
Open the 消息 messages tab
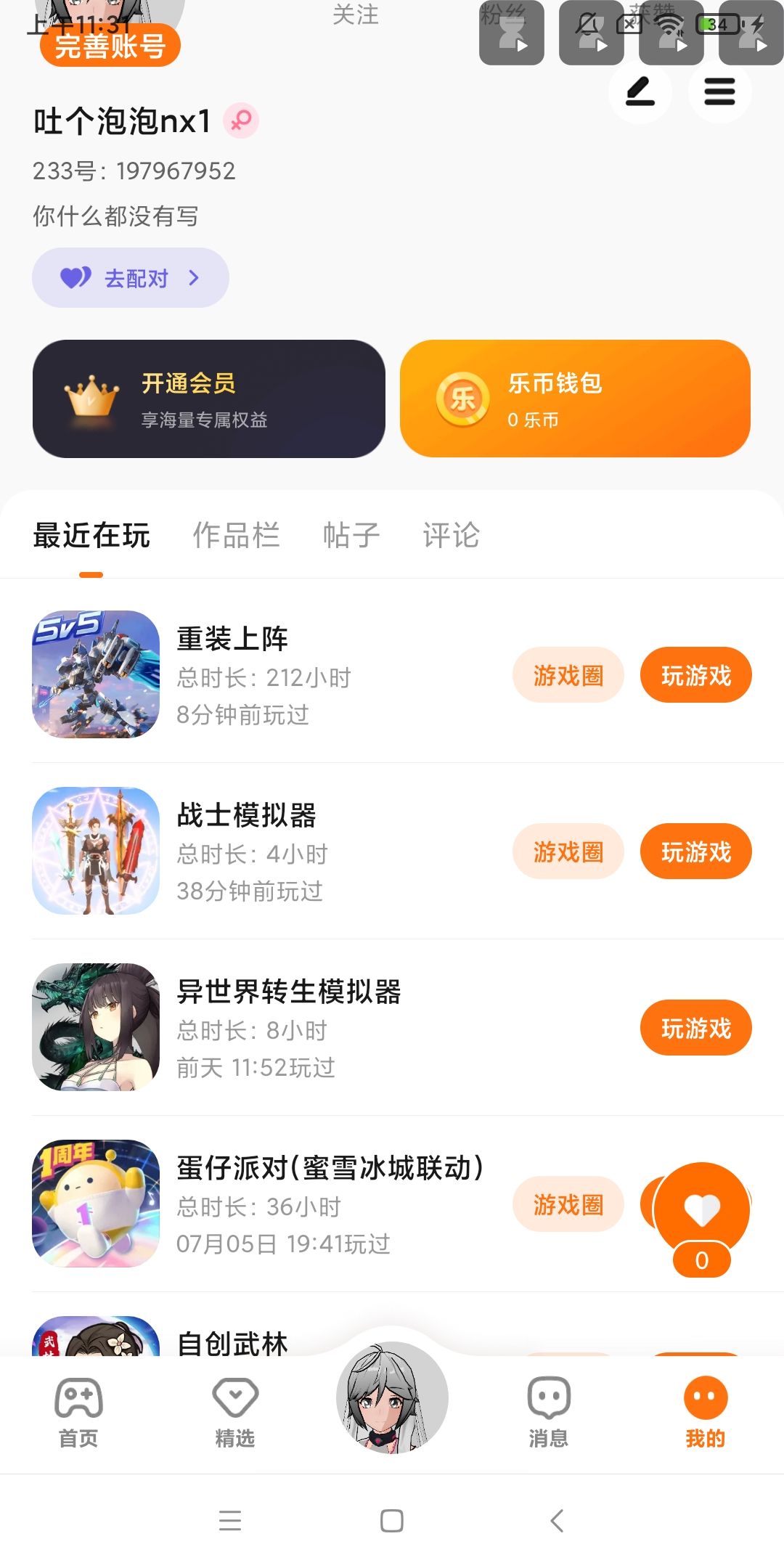[549, 1412]
